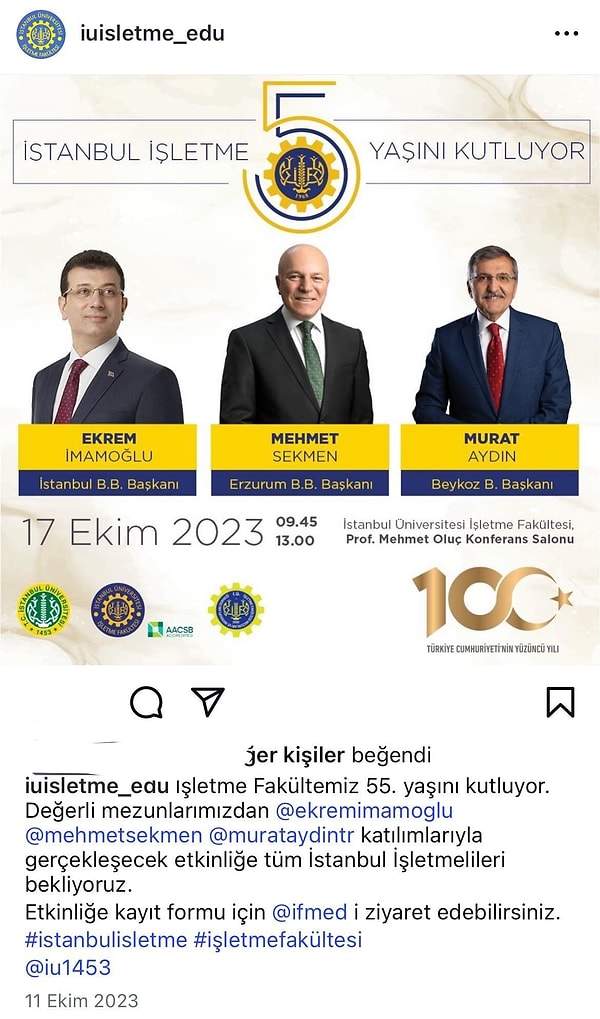Share the post via paper plane icon
Viewport: 600px width, 1019px height.
(x=207, y=702)
